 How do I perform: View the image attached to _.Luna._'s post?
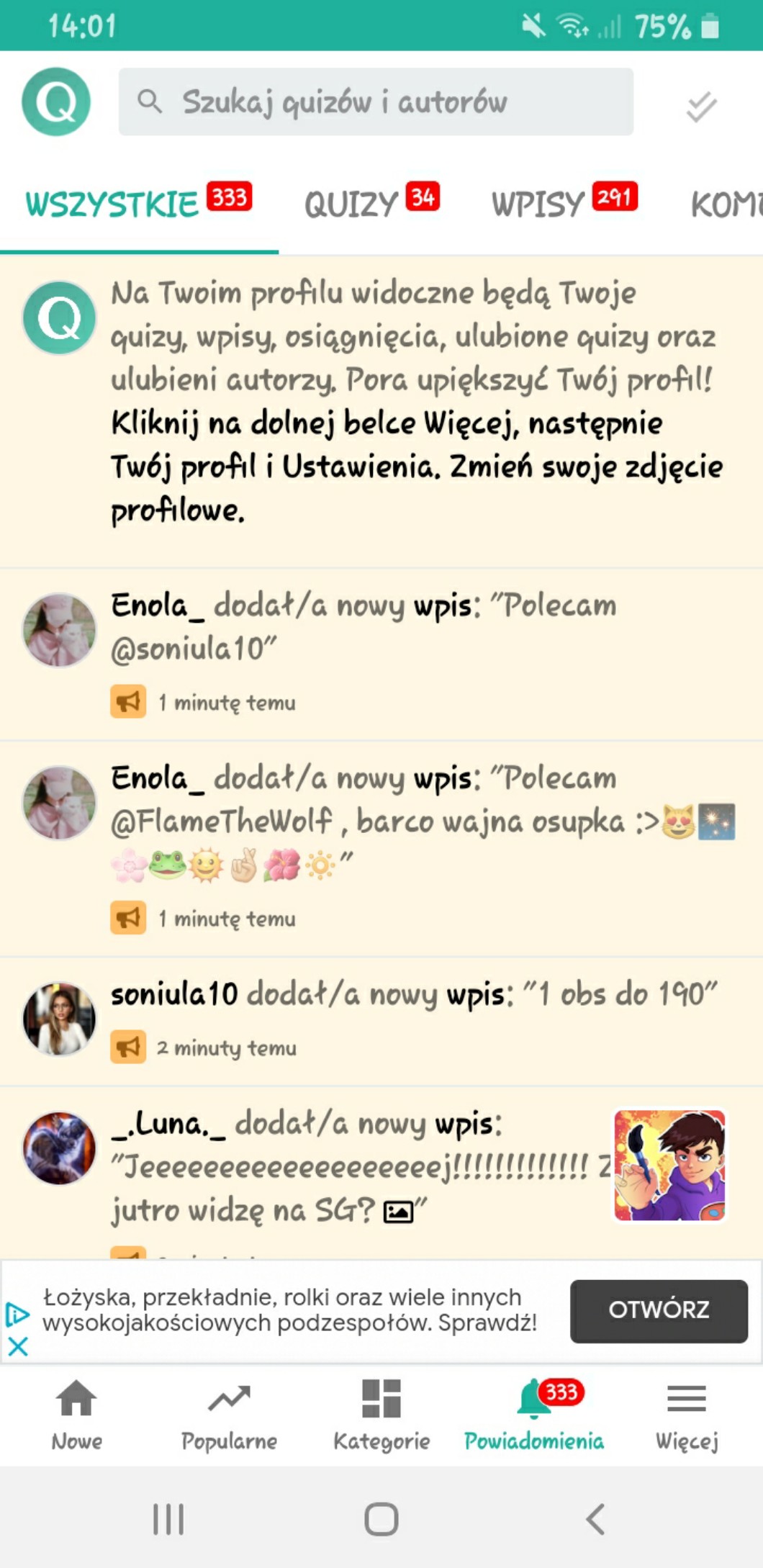point(669,1166)
